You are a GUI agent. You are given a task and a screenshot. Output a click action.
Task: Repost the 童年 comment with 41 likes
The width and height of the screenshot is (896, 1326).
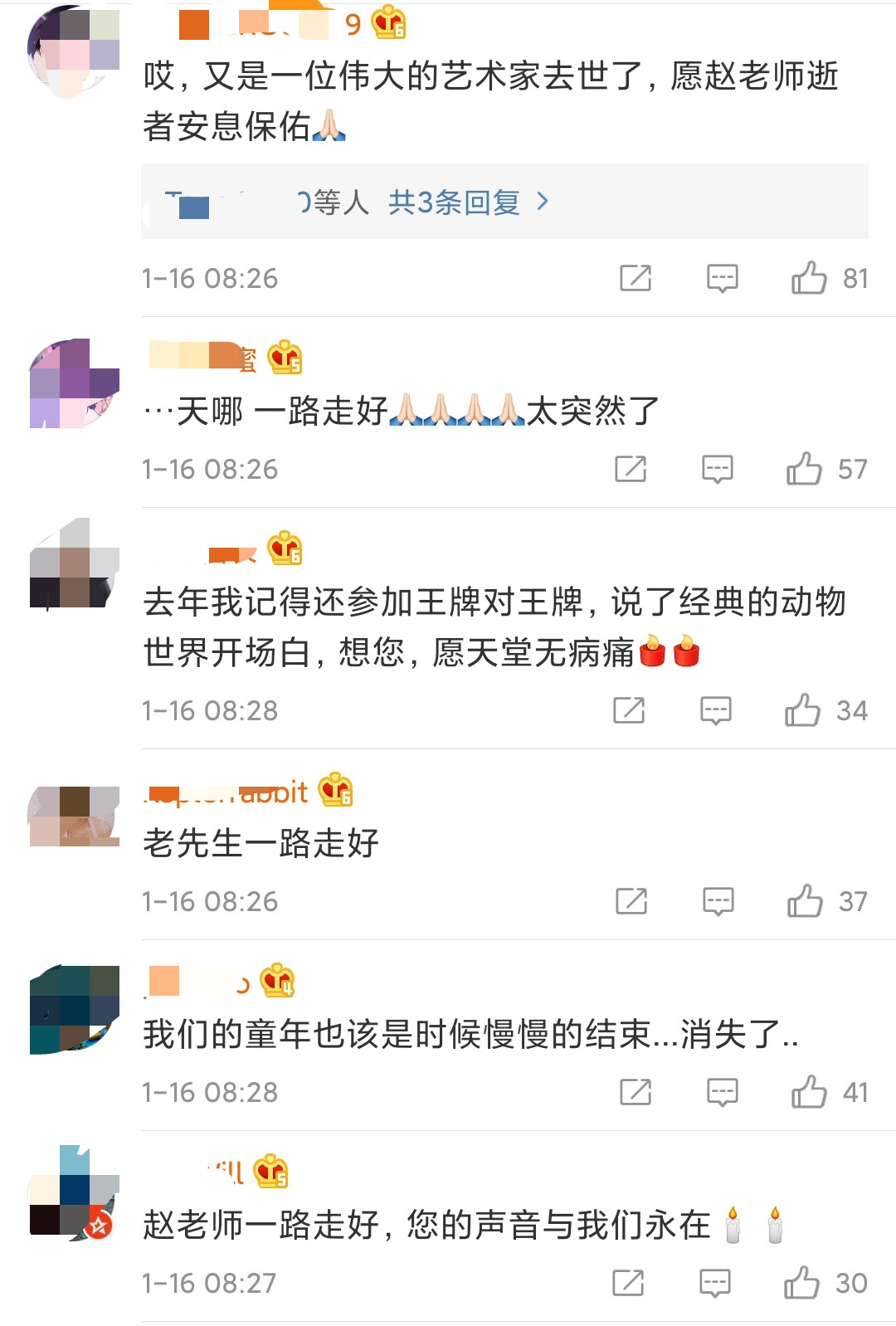635,1092
